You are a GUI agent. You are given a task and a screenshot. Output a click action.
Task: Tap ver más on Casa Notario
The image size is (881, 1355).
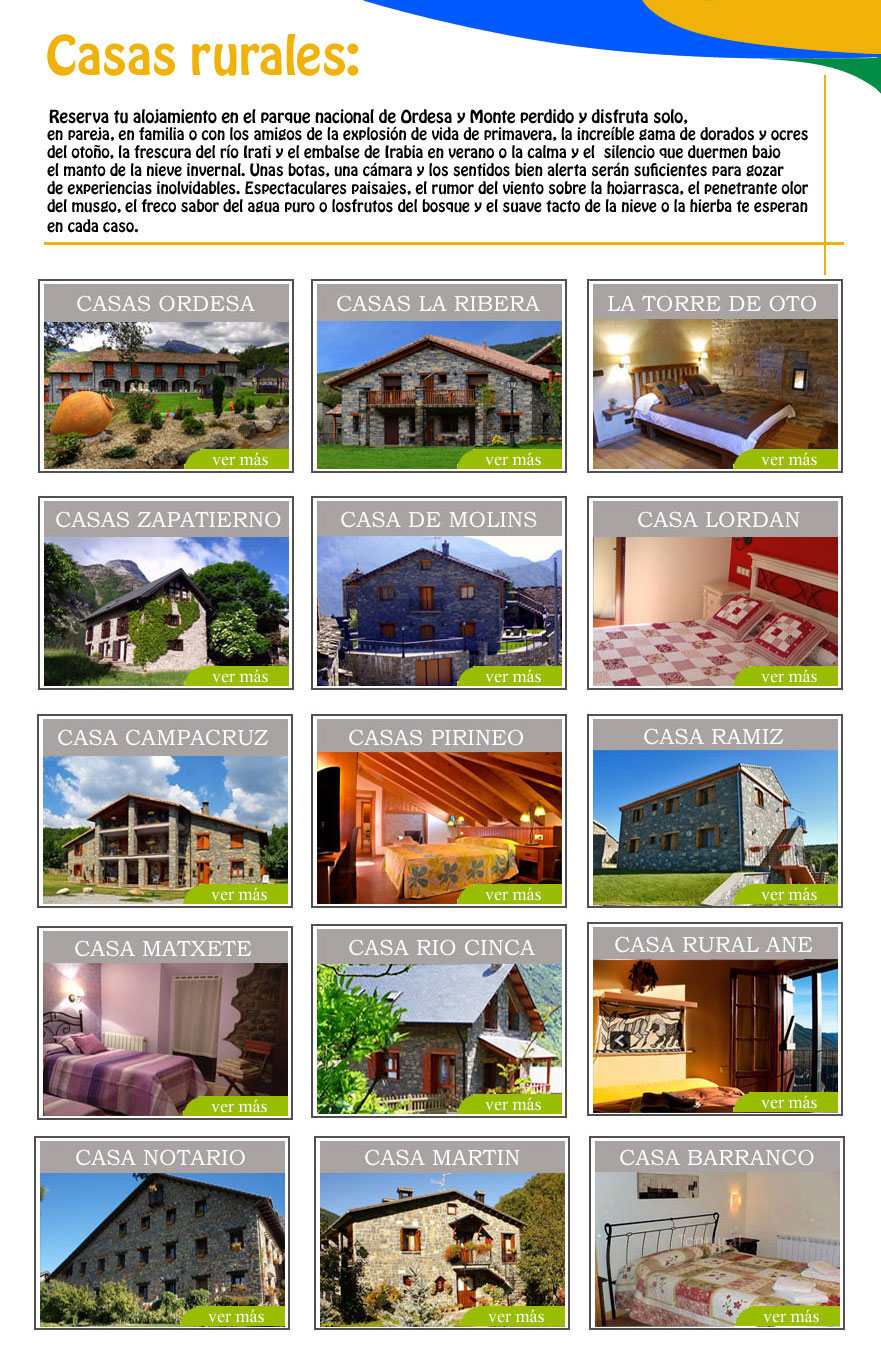coord(236,1317)
